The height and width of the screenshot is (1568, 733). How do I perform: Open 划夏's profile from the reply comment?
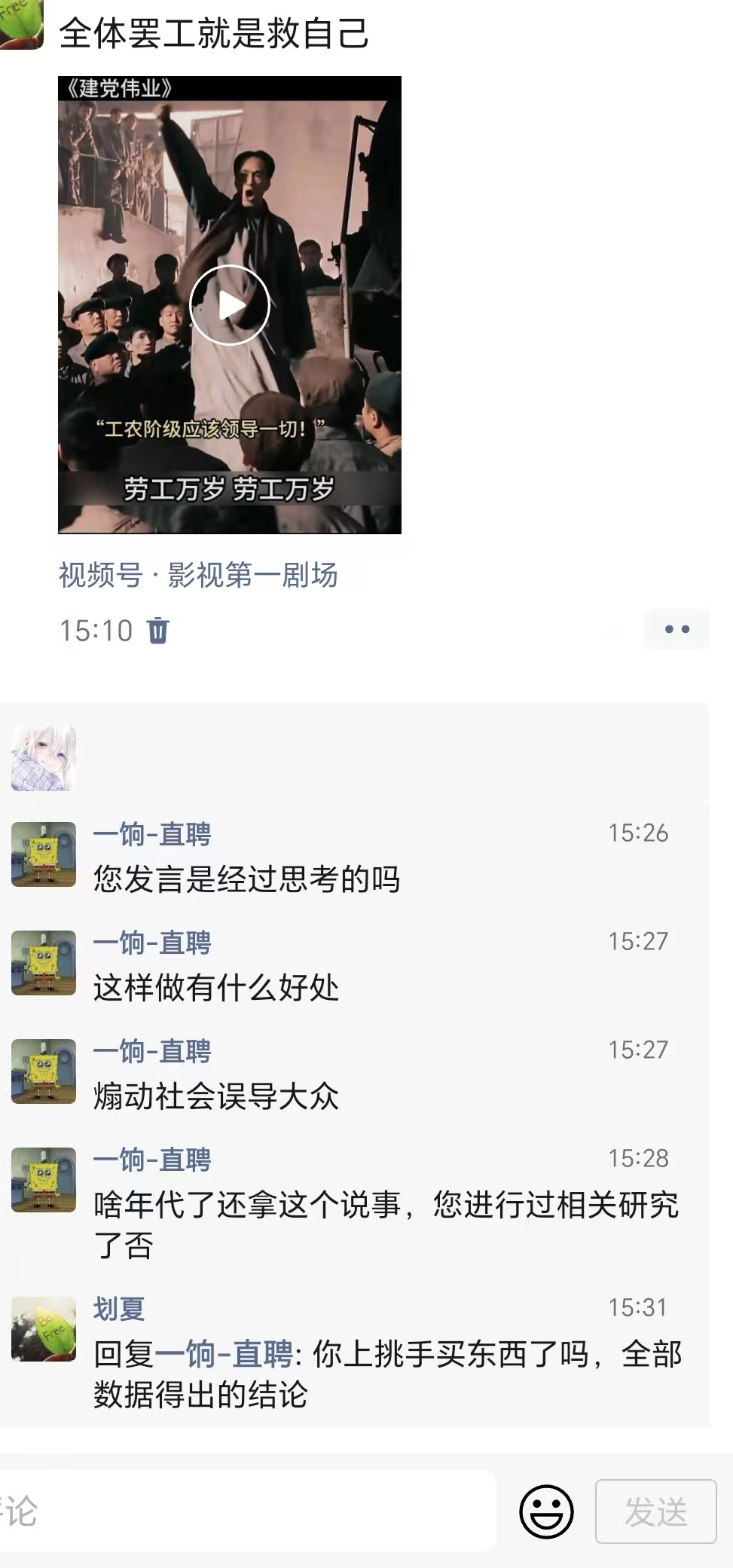[119, 1309]
